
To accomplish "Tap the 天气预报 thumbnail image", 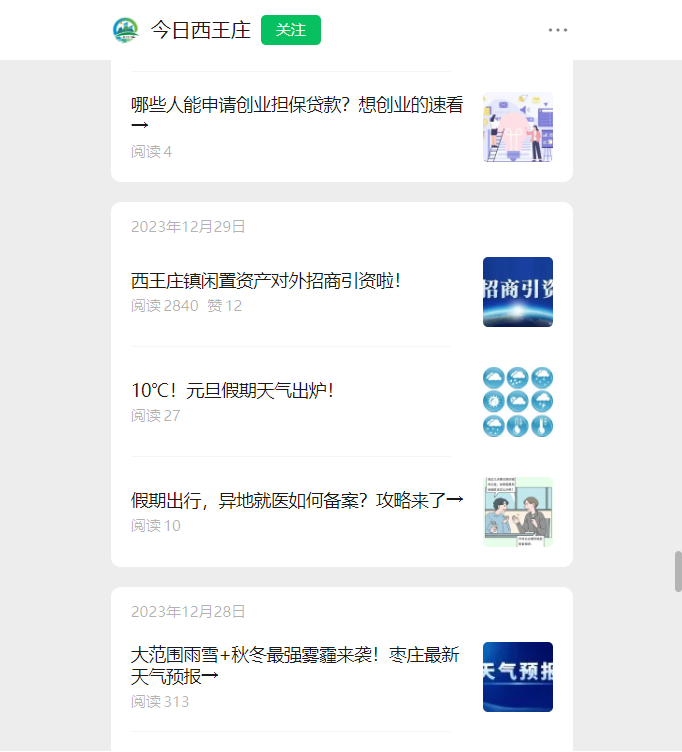I will point(517,677).
